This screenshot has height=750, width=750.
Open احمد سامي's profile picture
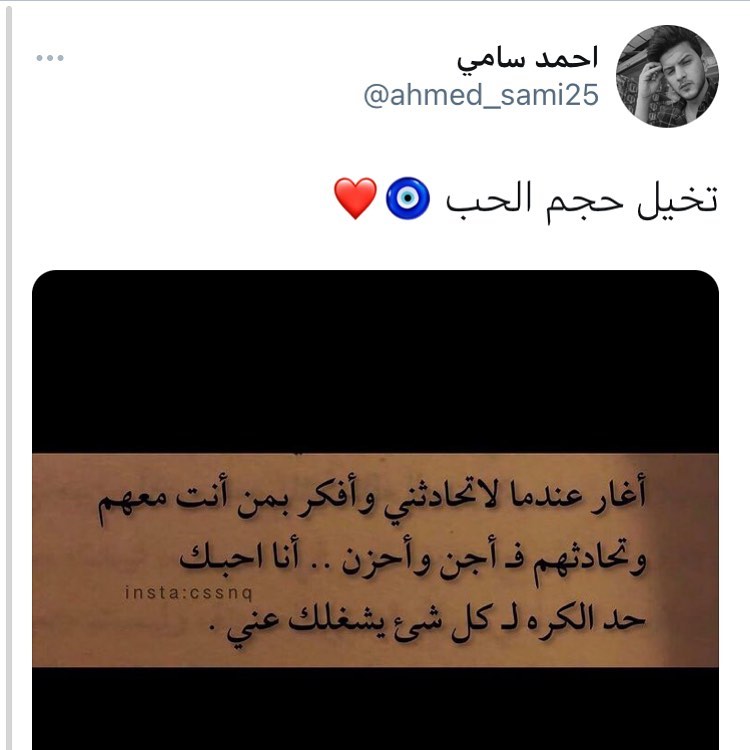pos(667,76)
